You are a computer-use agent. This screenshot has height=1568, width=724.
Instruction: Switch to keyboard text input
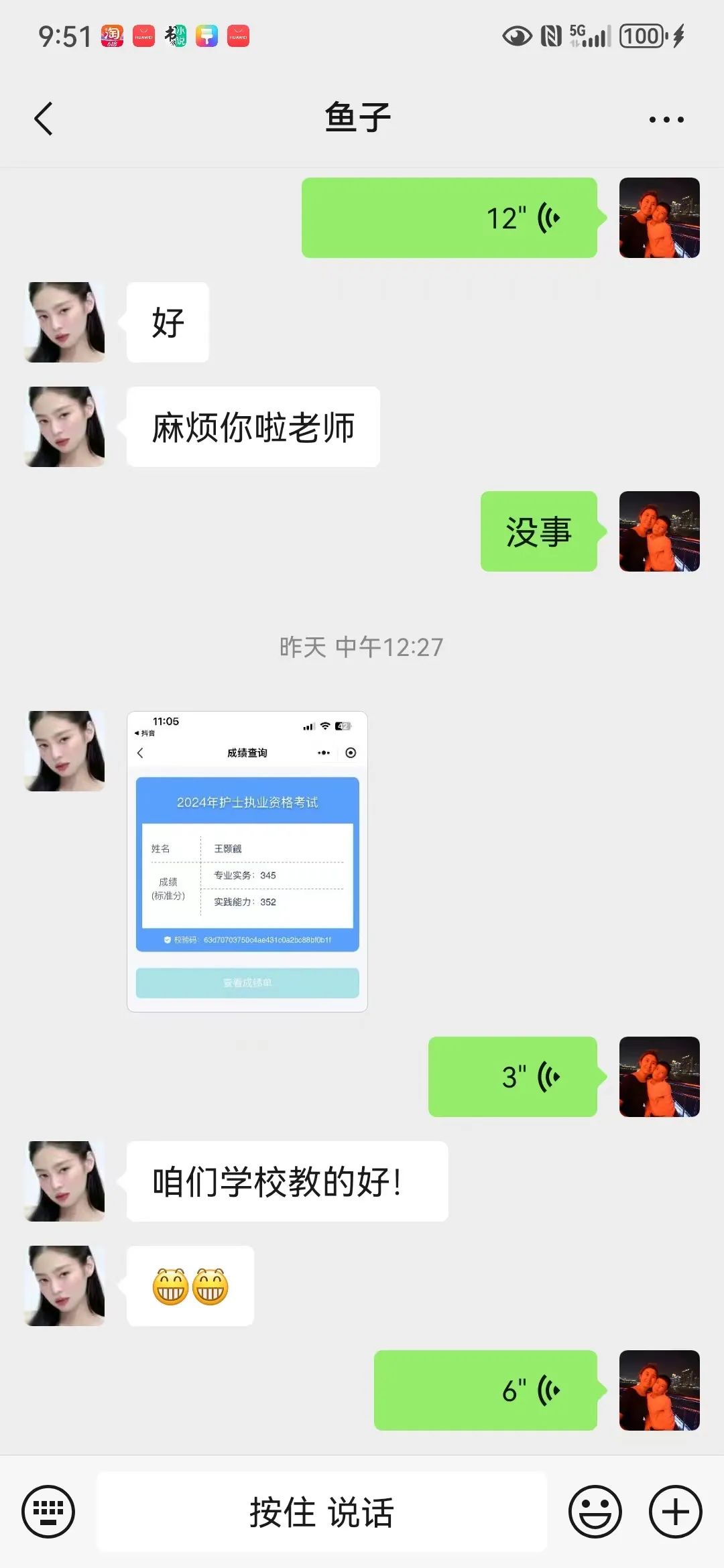(x=48, y=1512)
